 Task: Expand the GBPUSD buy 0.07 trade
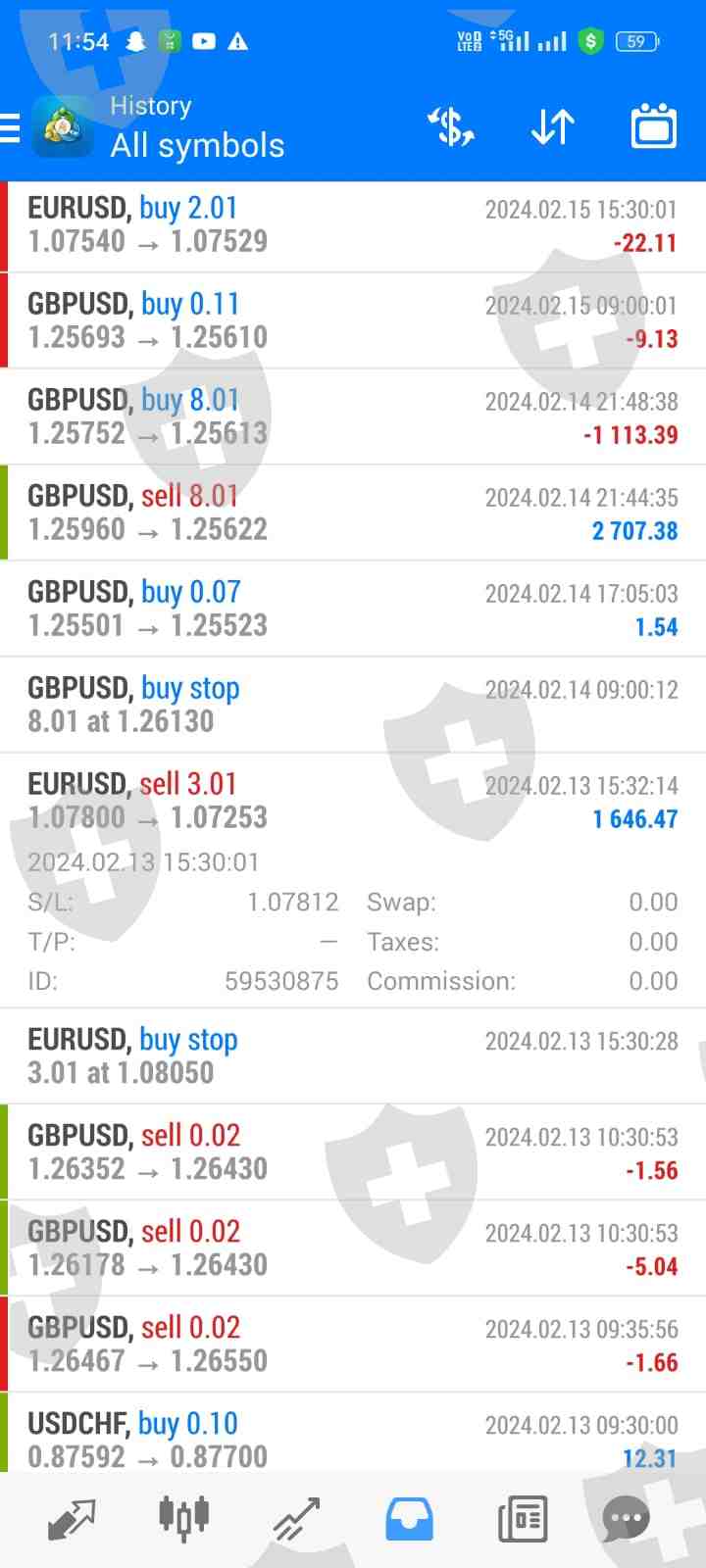click(353, 610)
